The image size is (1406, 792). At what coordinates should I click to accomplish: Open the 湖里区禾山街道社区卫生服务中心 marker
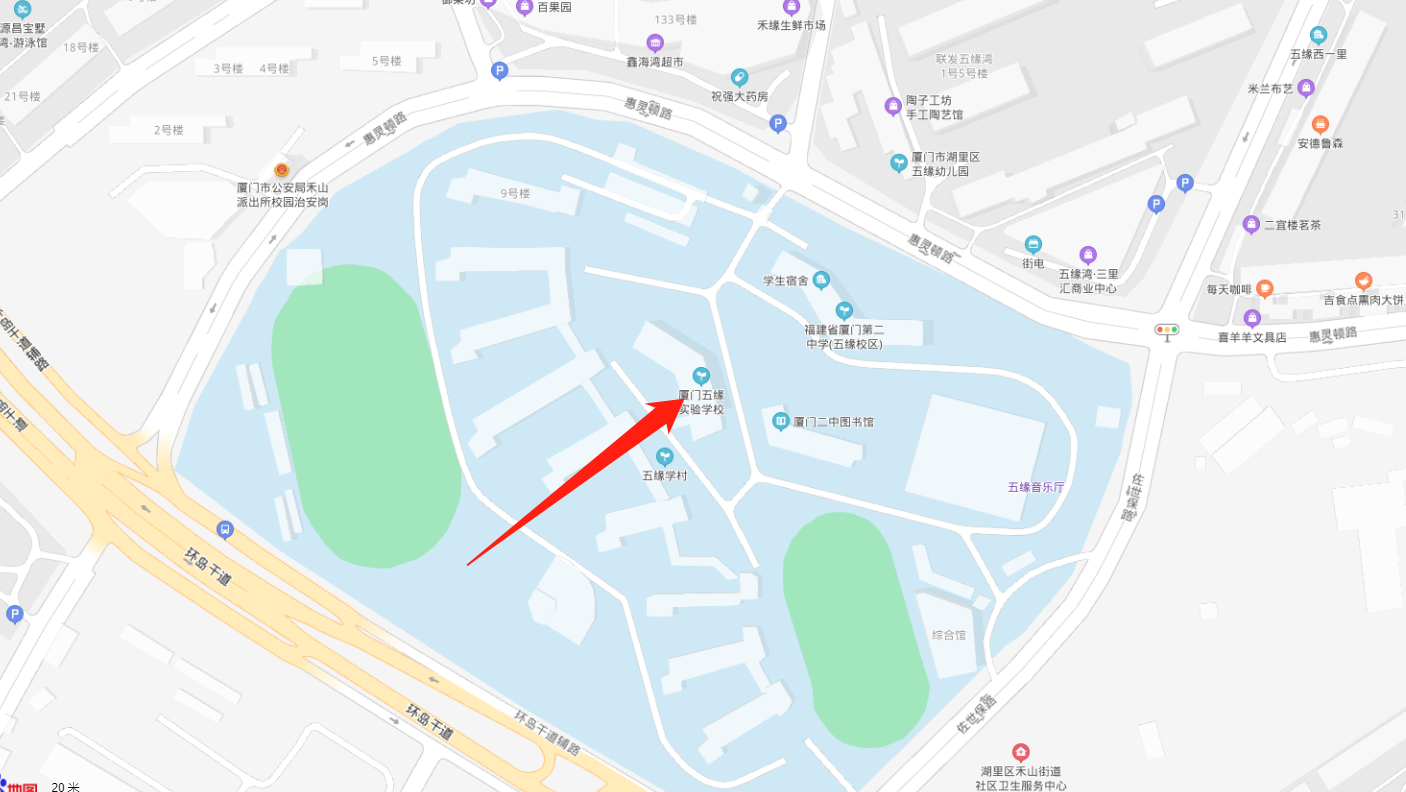point(1020,752)
